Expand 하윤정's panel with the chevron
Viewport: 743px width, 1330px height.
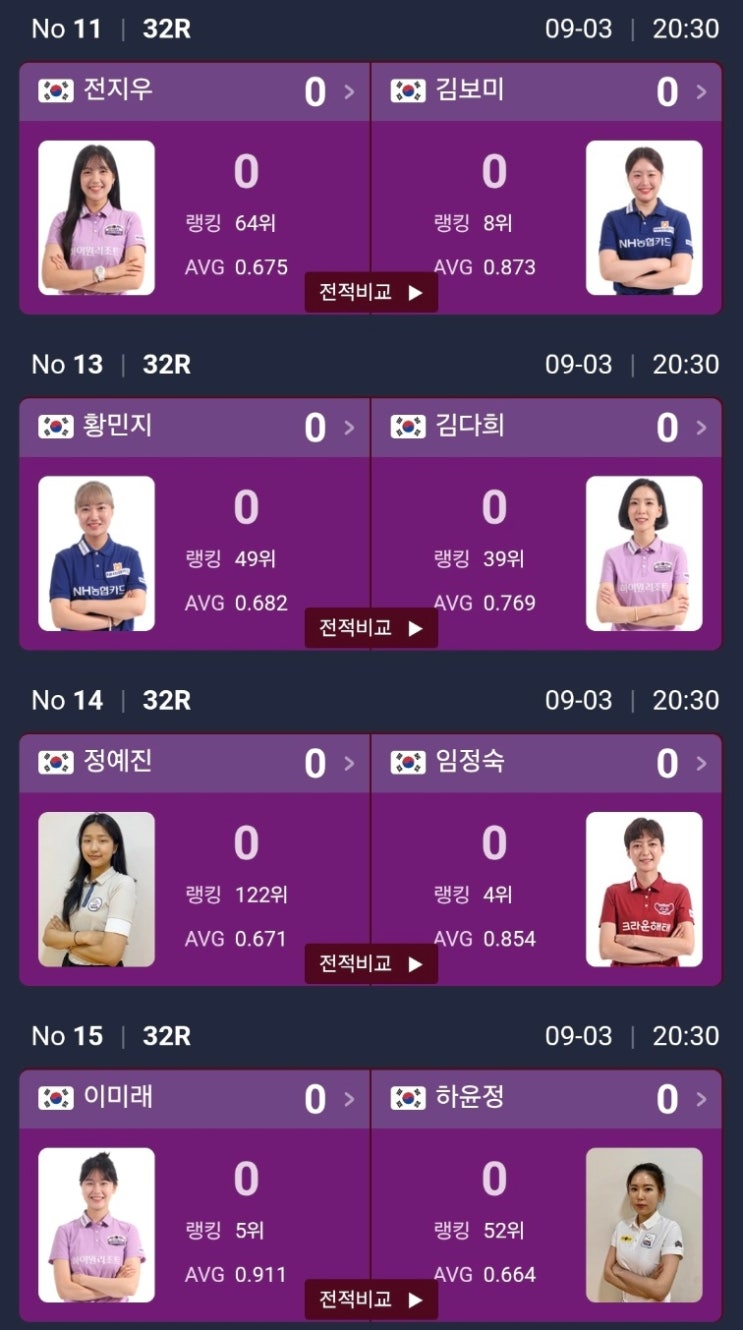pos(700,1099)
